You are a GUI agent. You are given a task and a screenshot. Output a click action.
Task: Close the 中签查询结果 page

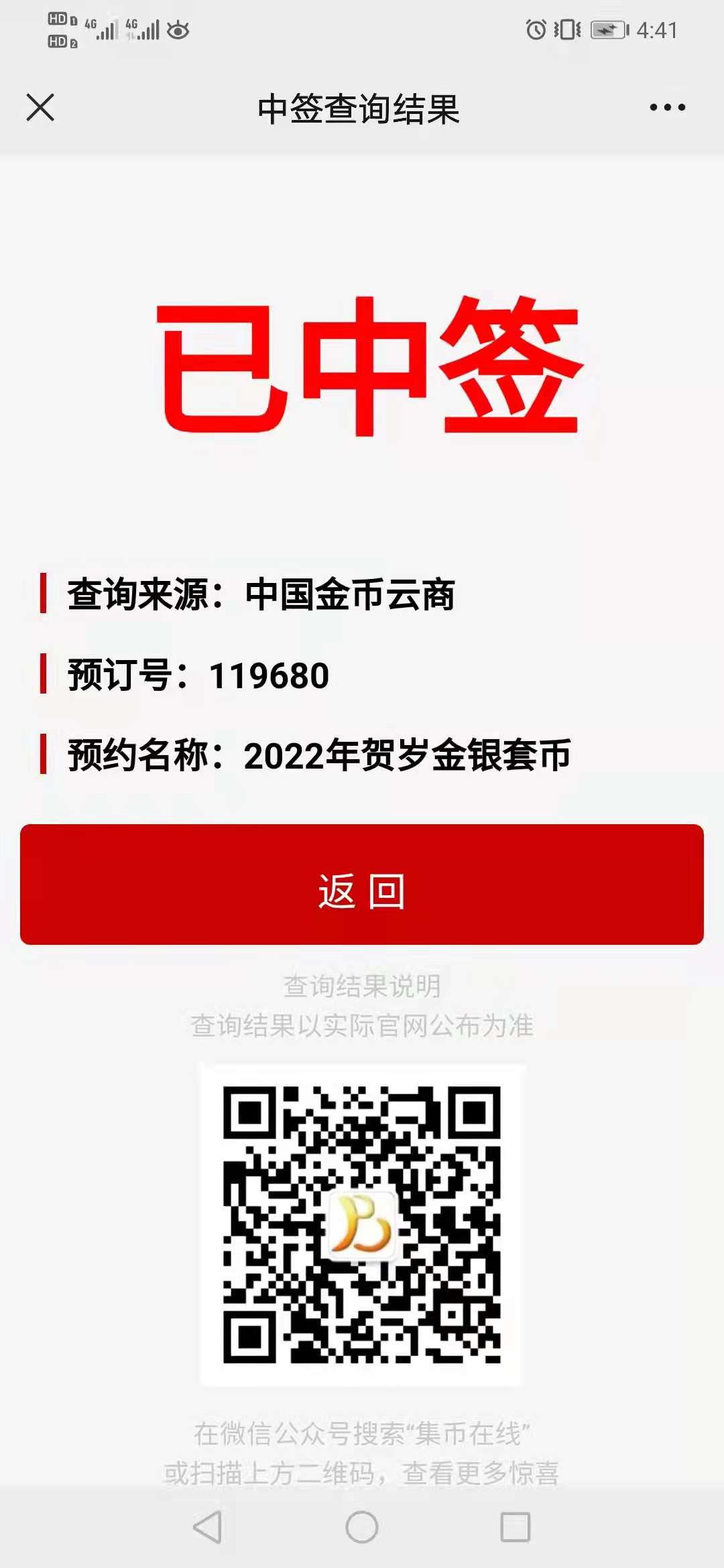40,107
